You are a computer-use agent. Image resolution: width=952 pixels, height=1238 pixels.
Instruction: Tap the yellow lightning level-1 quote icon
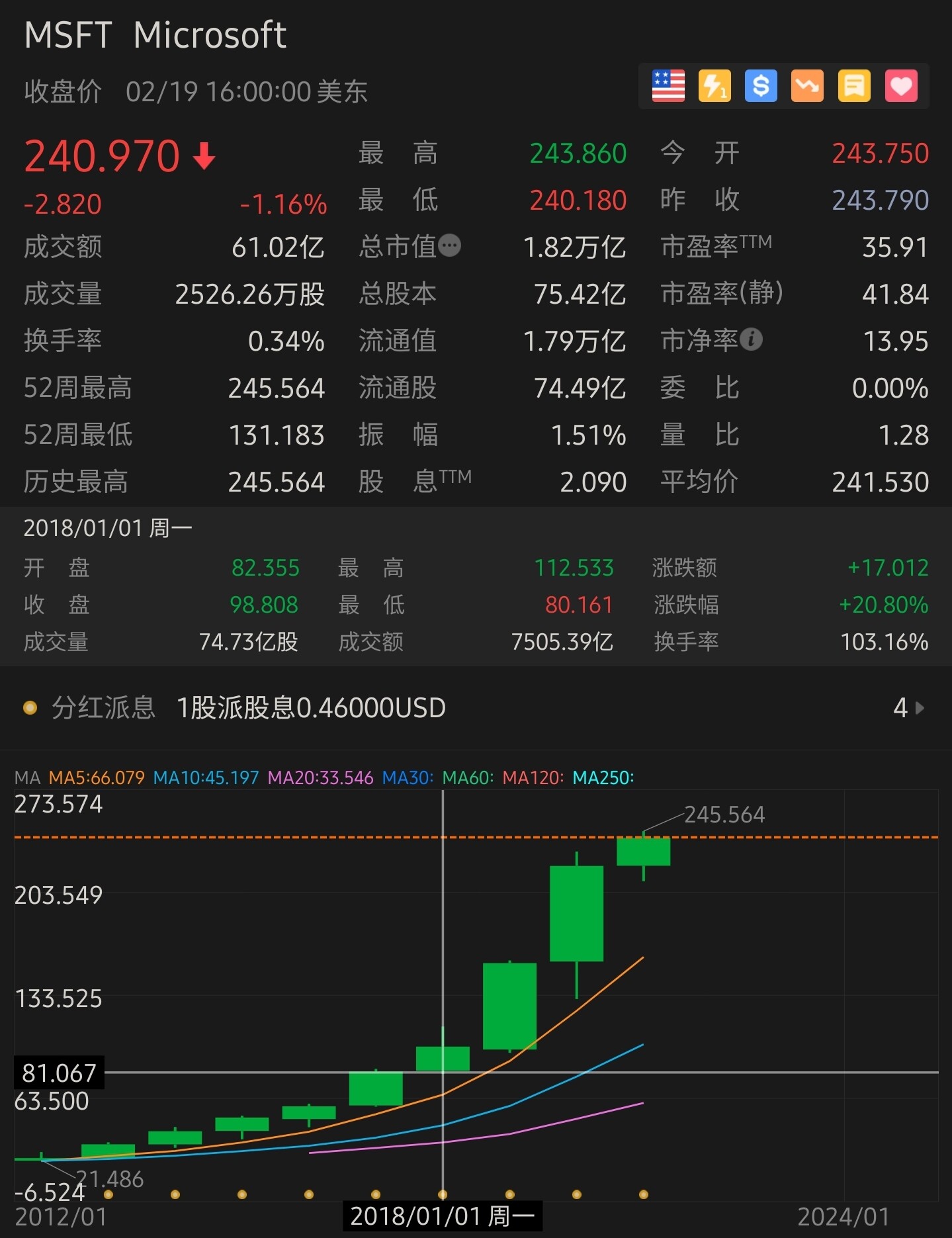pos(714,86)
